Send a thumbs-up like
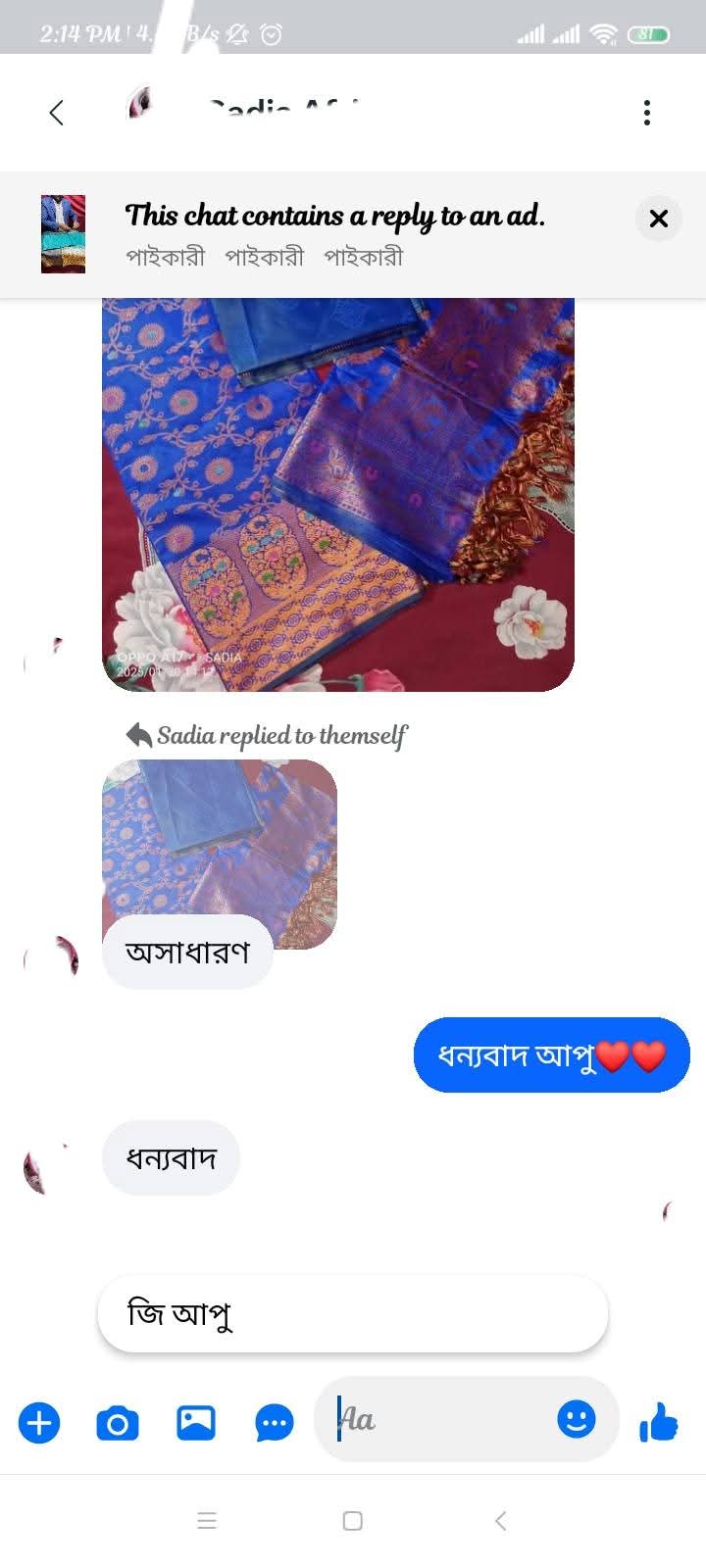The image size is (706, 1568). 659,1422
